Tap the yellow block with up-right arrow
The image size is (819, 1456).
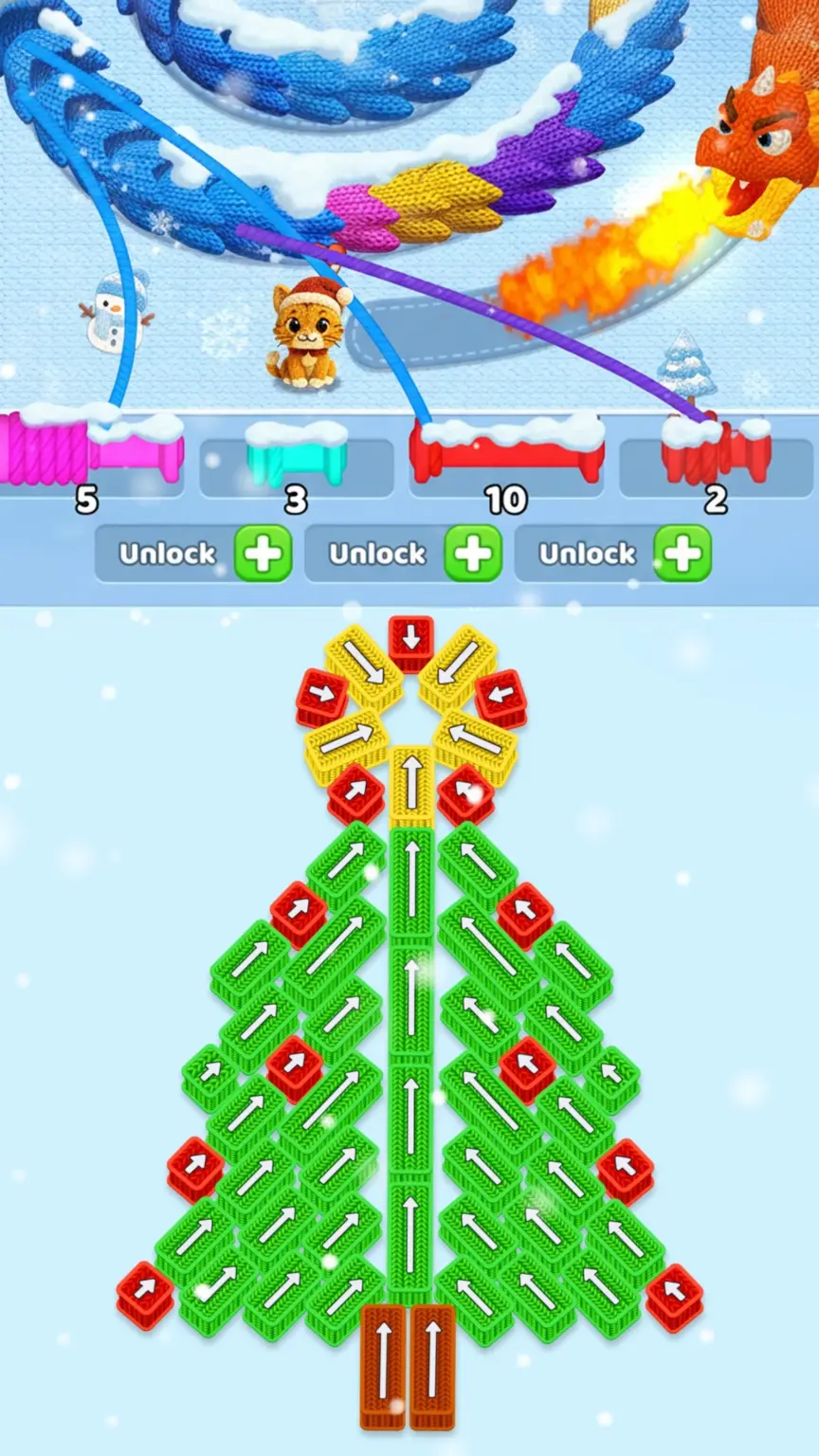[x=346, y=743]
